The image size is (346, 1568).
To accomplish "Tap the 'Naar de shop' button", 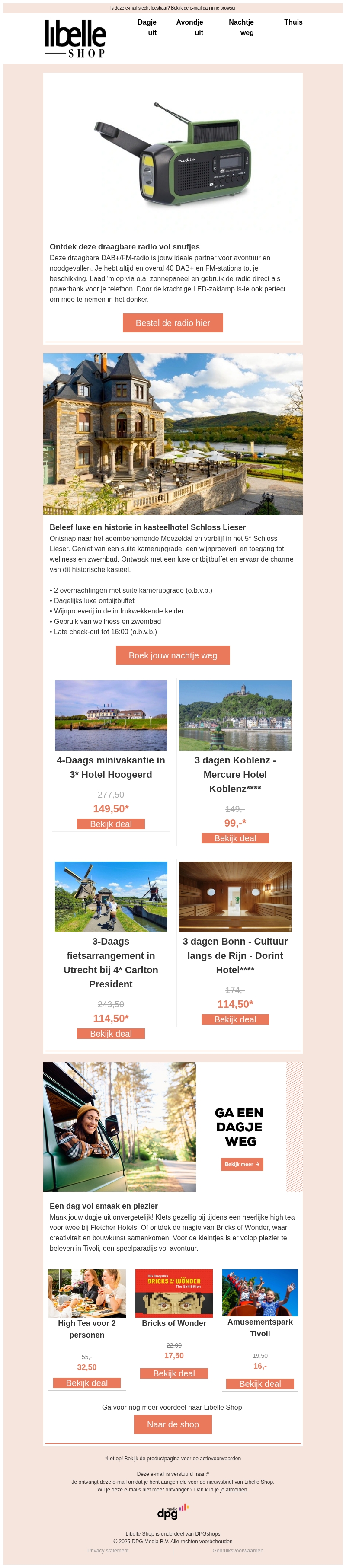I will tap(173, 1424).
